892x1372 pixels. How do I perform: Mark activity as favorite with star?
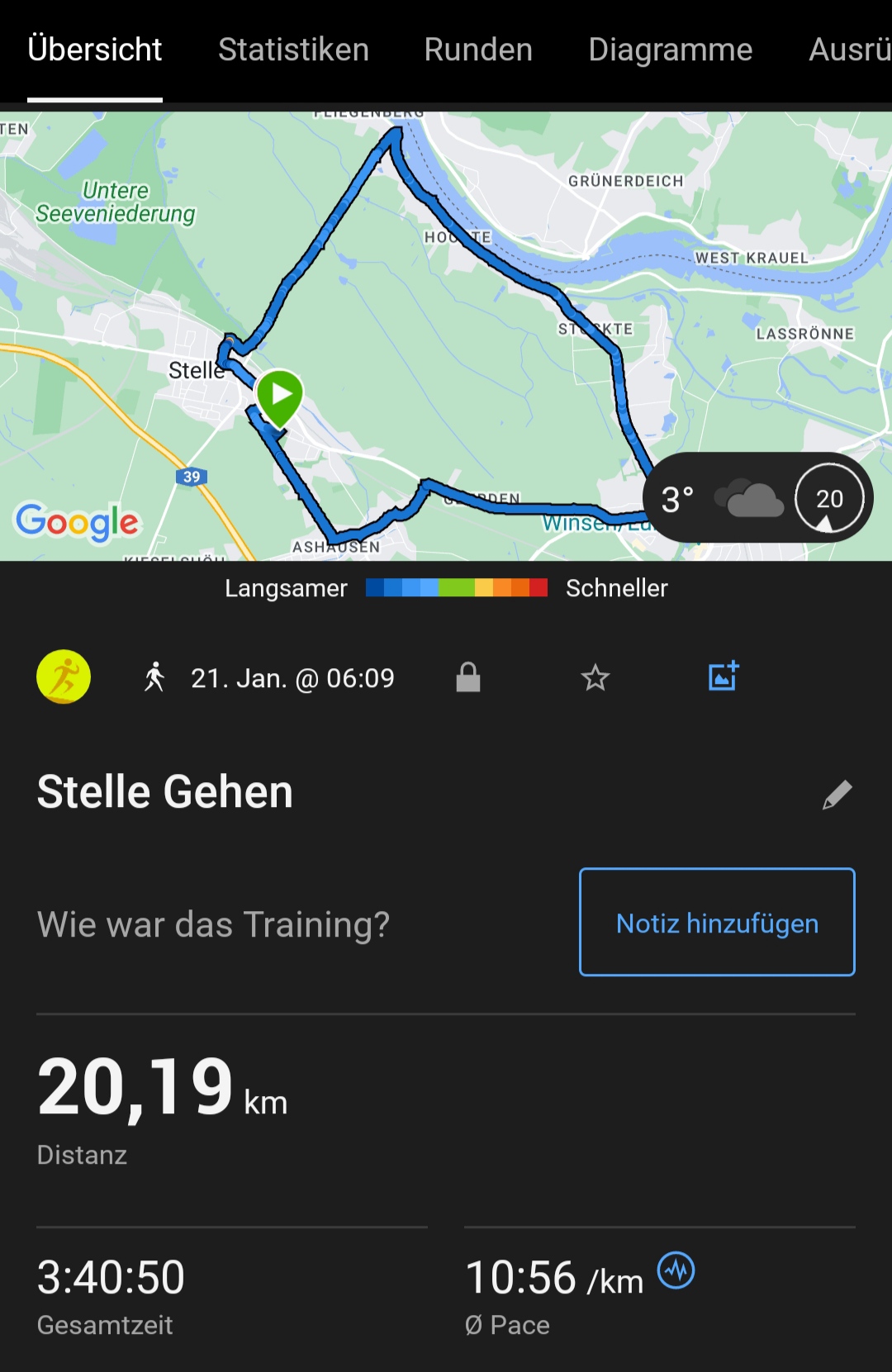[x=595, y=678]
